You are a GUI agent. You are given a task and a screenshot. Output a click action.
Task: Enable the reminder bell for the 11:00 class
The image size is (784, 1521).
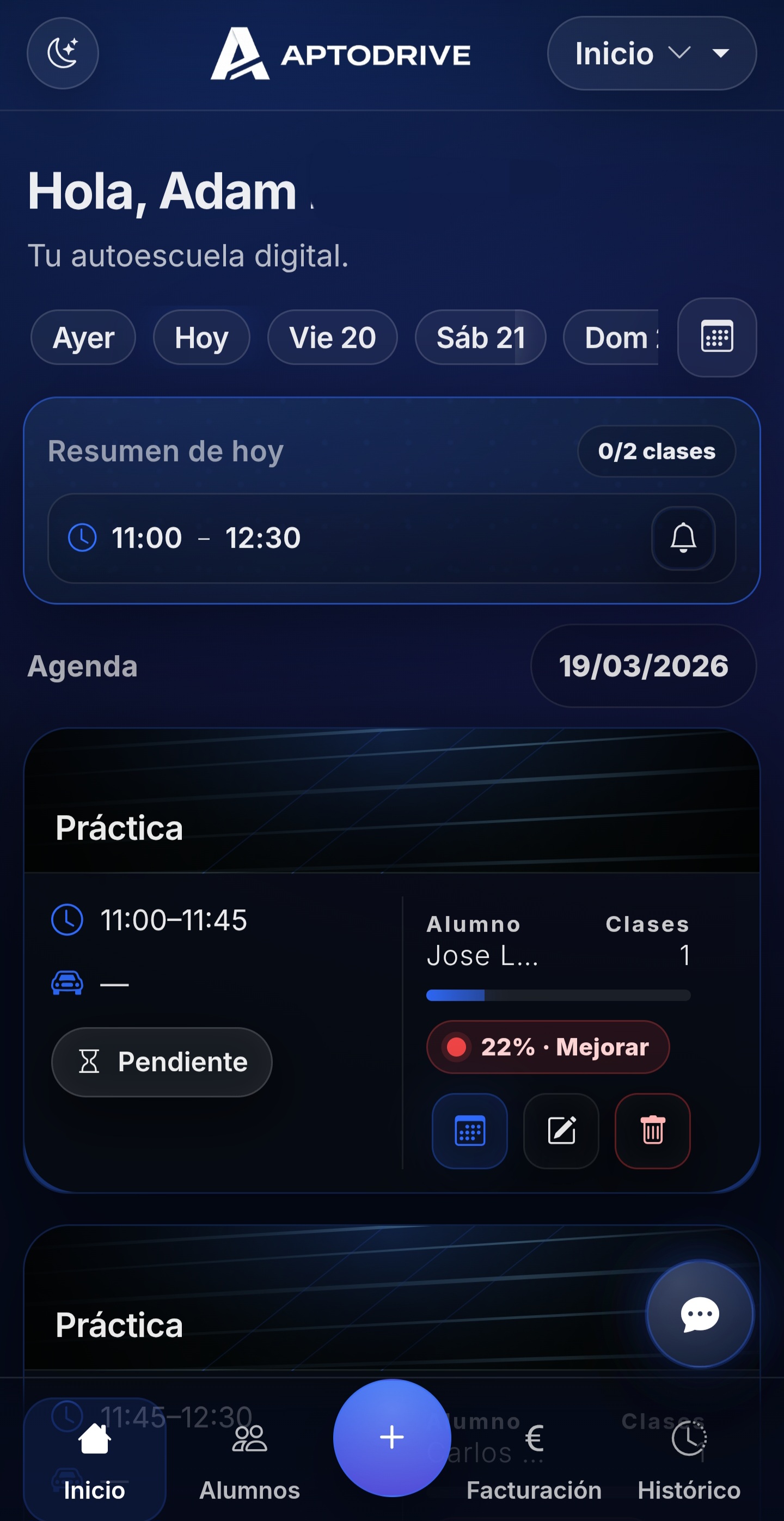coord(684,539)
